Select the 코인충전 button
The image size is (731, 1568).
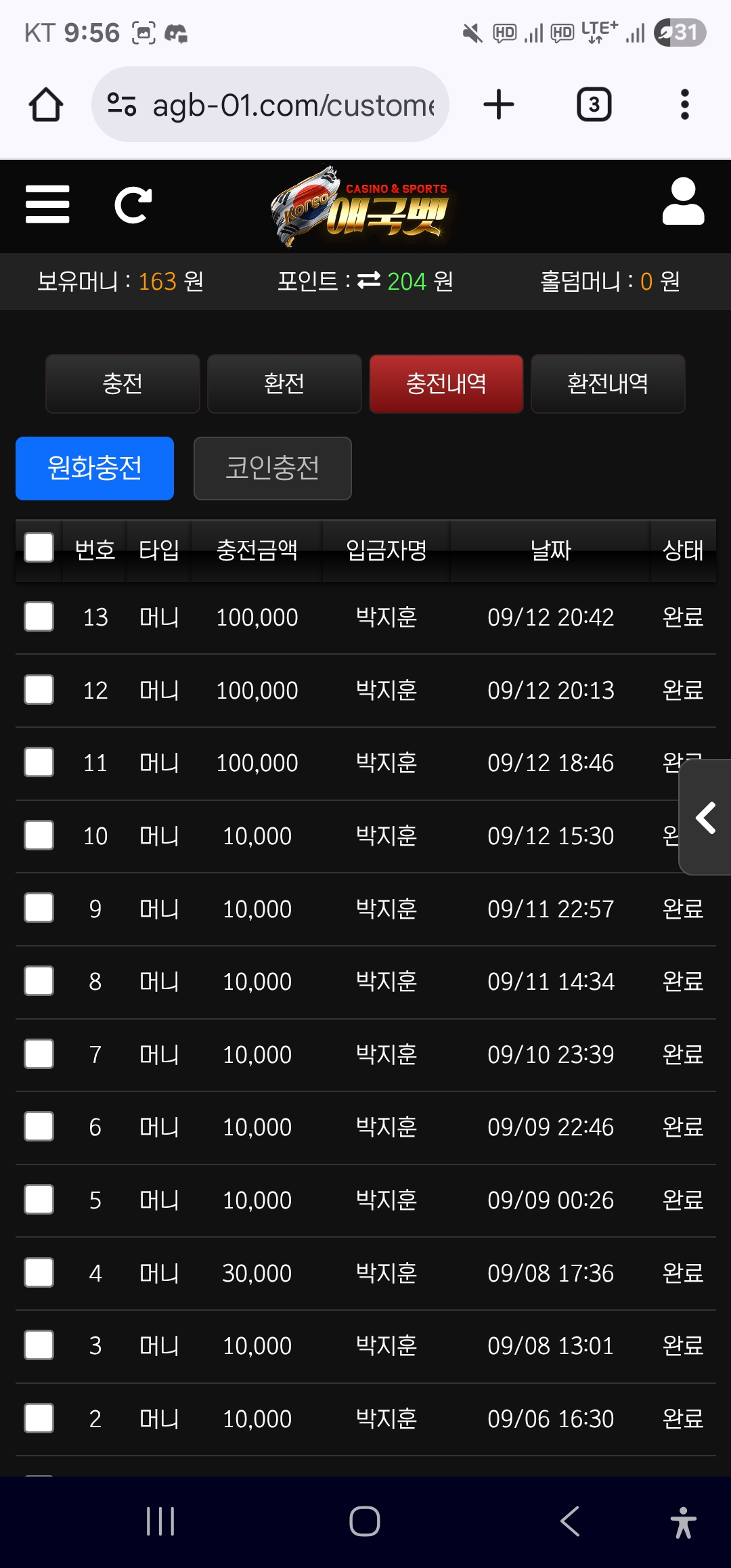coord(273,469)
